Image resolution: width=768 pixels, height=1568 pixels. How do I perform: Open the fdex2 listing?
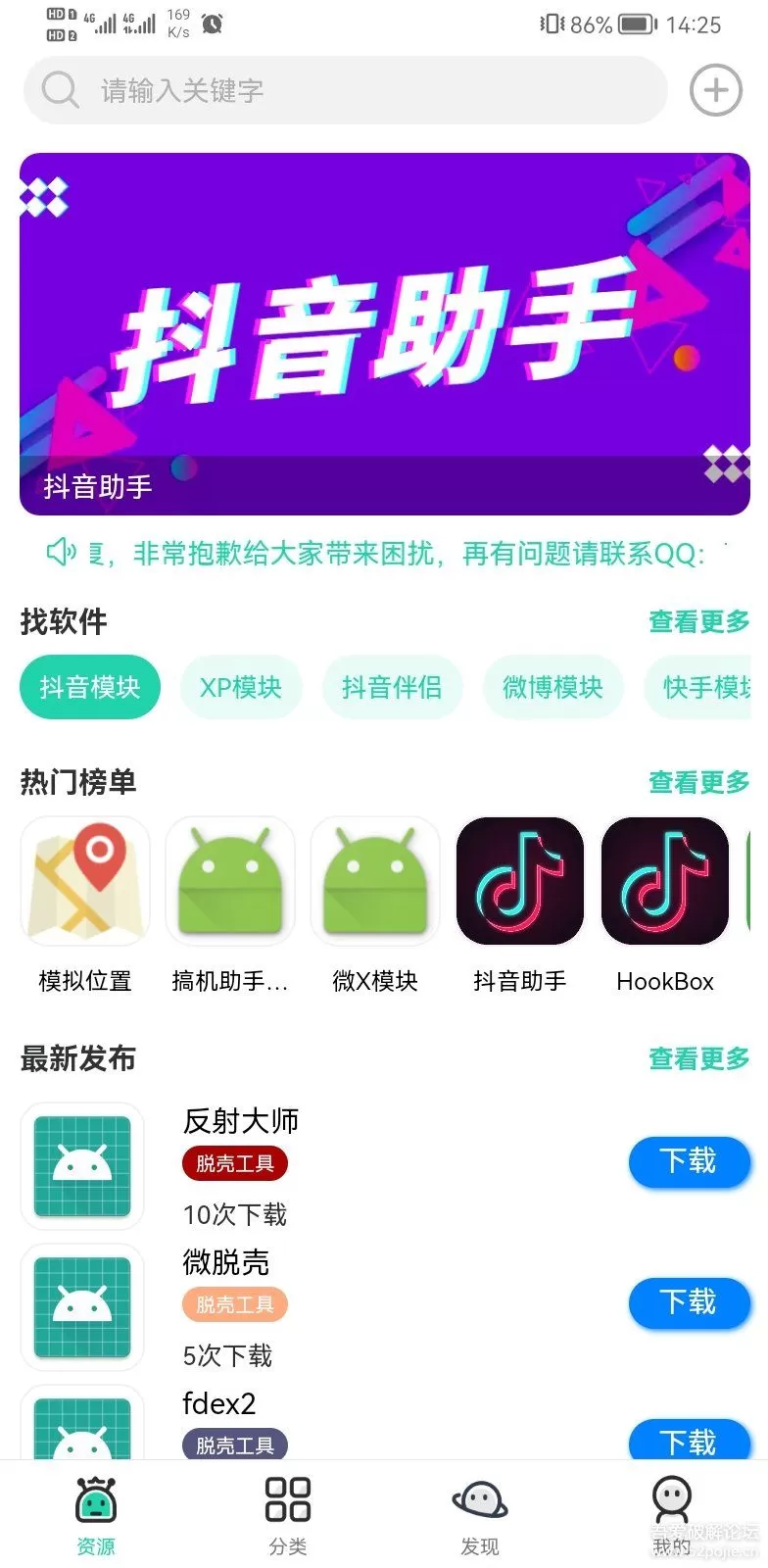click(x=219, y=1404)
